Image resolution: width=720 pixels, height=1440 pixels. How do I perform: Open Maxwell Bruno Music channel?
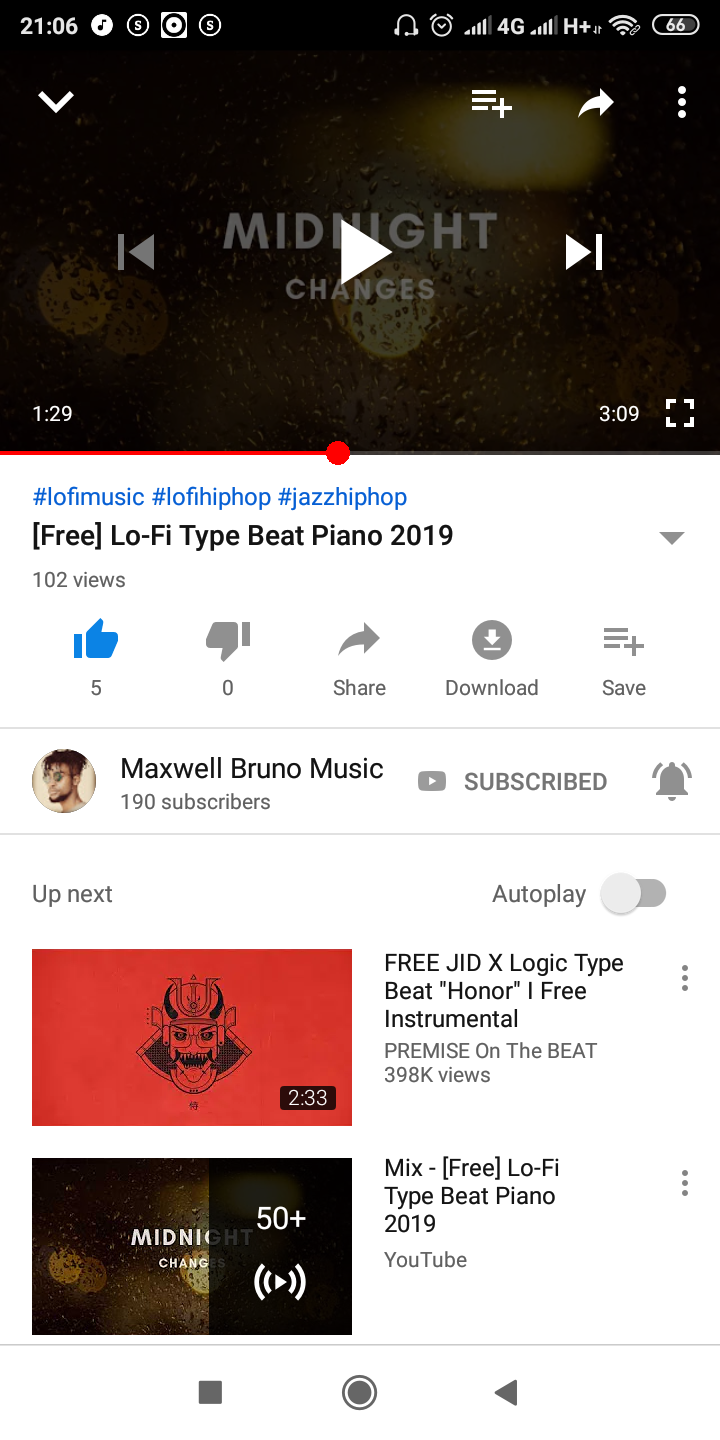coord(250,769)
